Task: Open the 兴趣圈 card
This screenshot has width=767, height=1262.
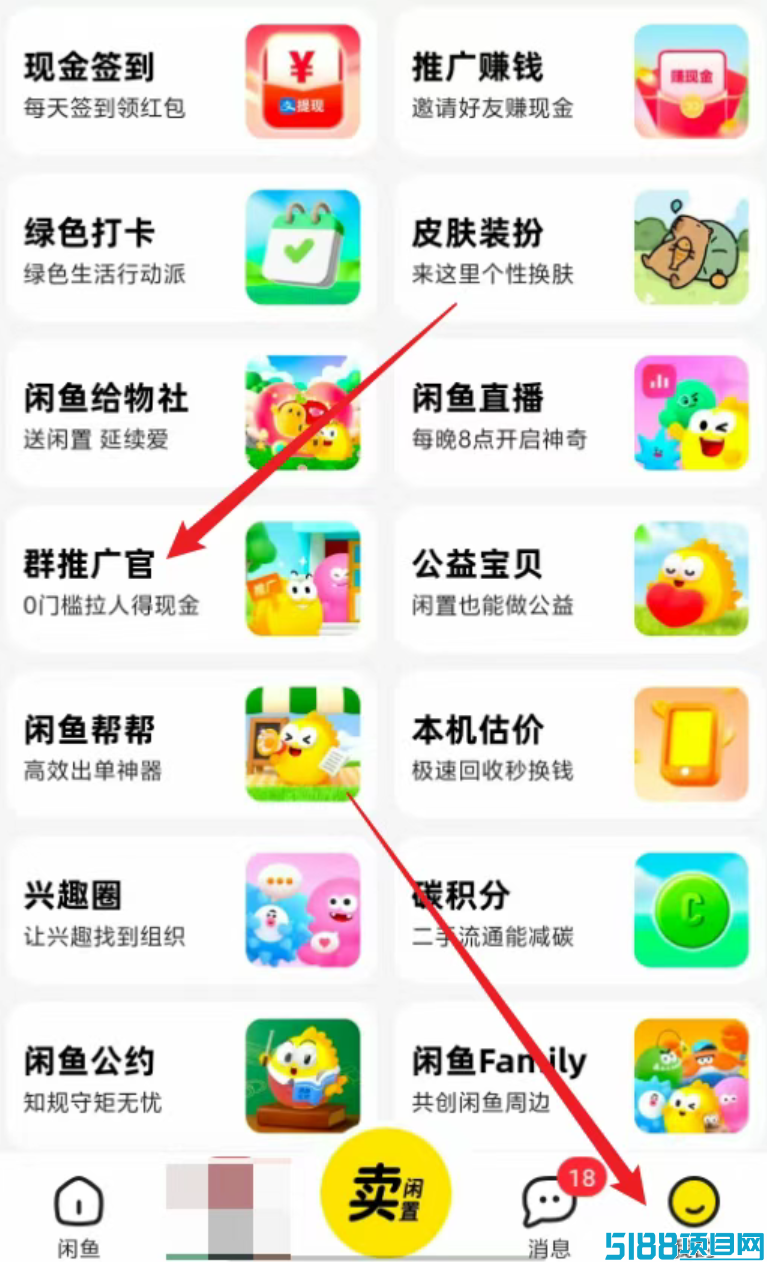Action: click(x=190, y=910)
